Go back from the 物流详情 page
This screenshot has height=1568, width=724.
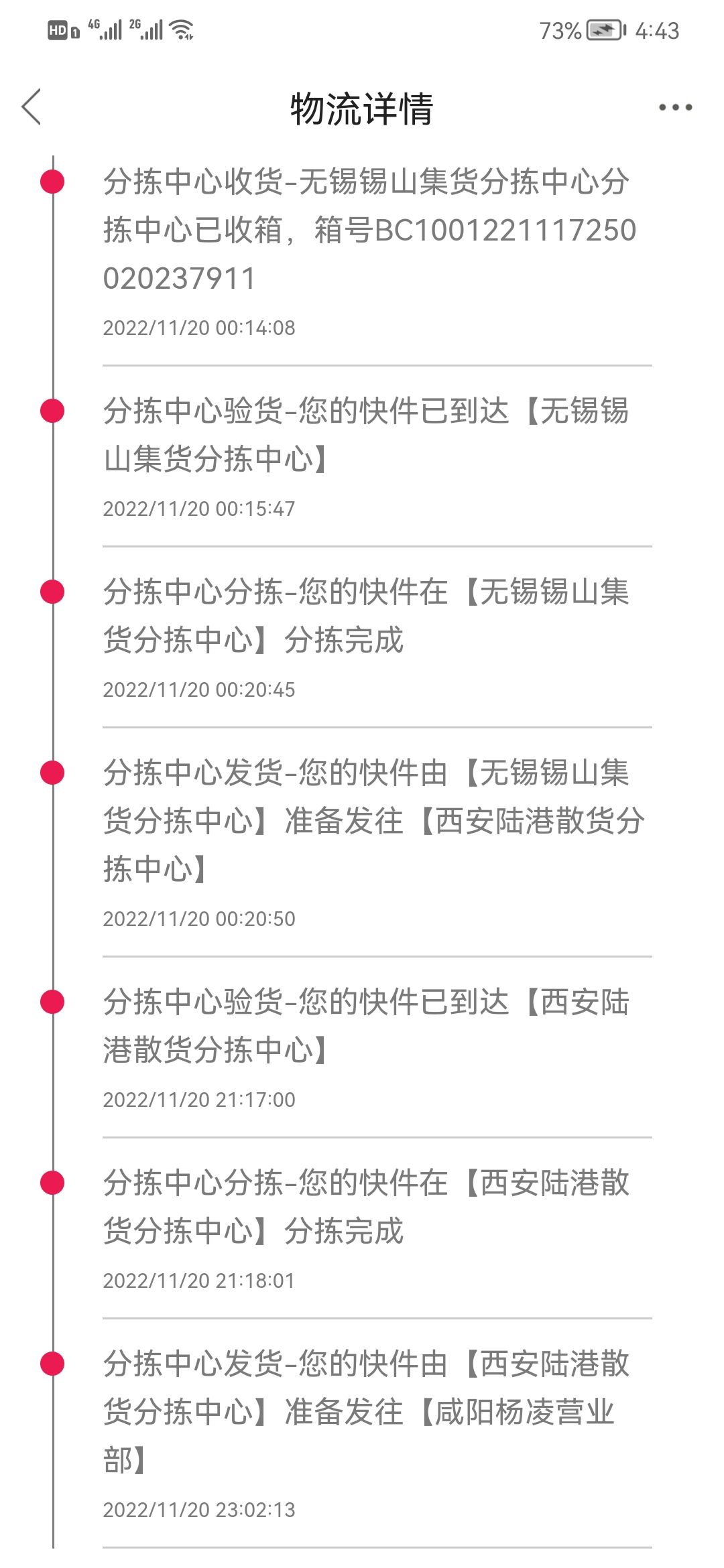32,107
